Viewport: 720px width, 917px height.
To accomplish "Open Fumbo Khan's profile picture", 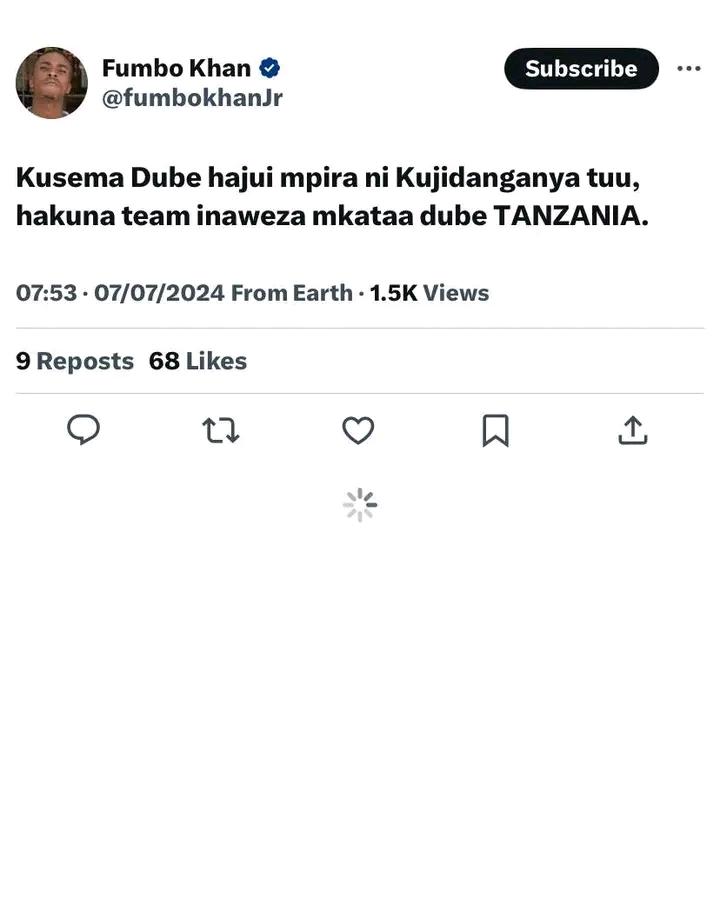I will coord(51,83).
